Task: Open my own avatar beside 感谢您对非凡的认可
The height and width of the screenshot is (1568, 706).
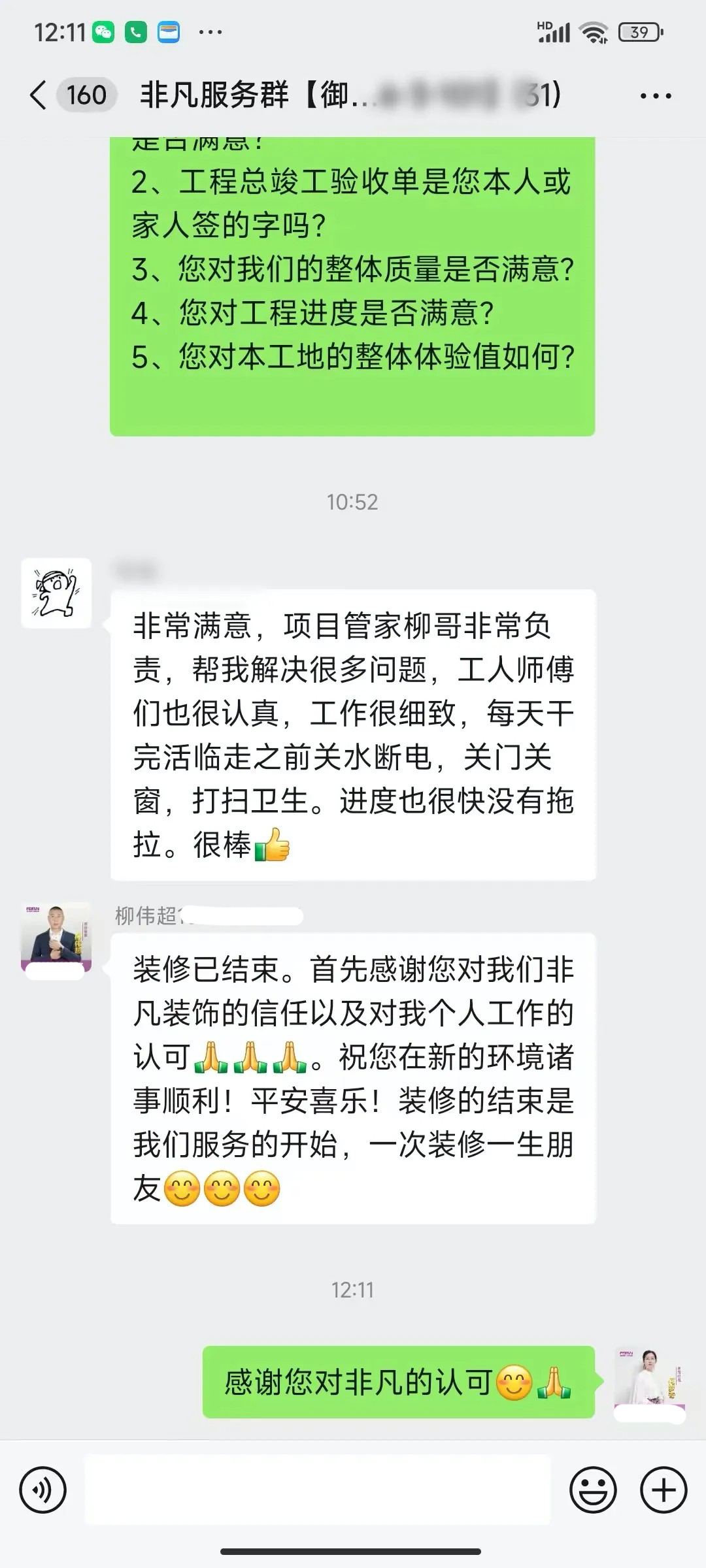Action: tap(648, 1381)
